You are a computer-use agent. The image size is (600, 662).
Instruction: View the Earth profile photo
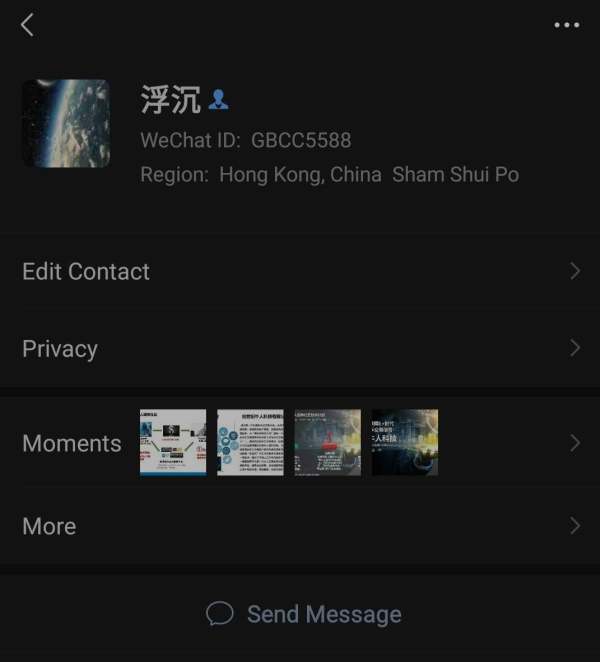click(66, 123)
